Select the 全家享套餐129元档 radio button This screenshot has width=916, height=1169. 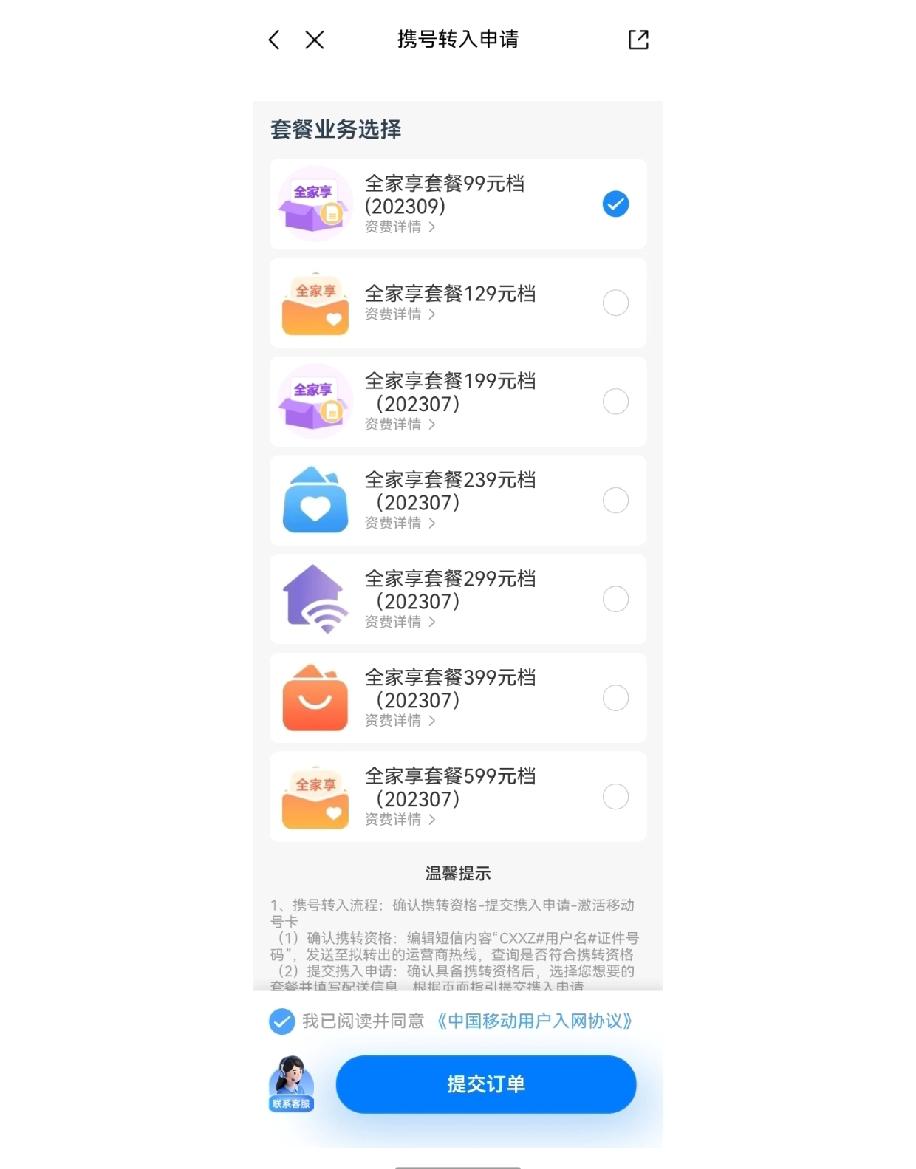tap(615, 302)
